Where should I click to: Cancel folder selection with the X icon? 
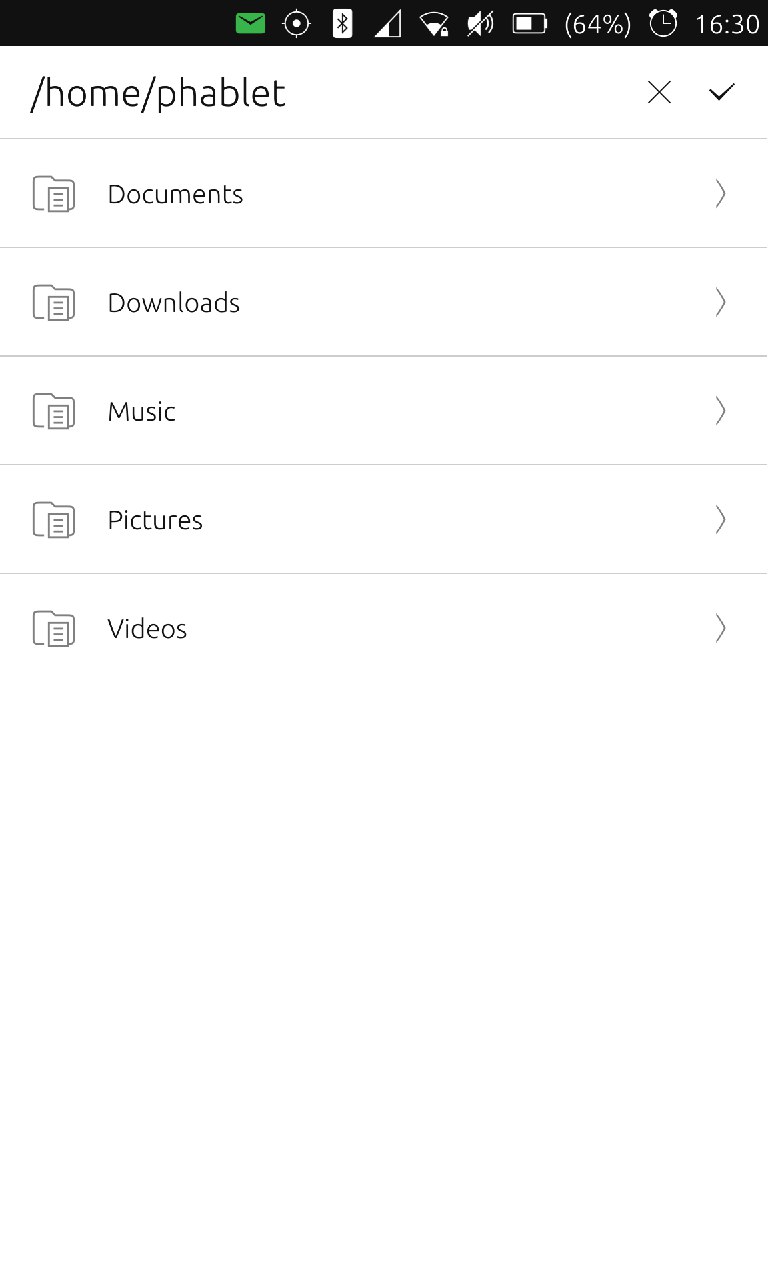click(659, 93)
